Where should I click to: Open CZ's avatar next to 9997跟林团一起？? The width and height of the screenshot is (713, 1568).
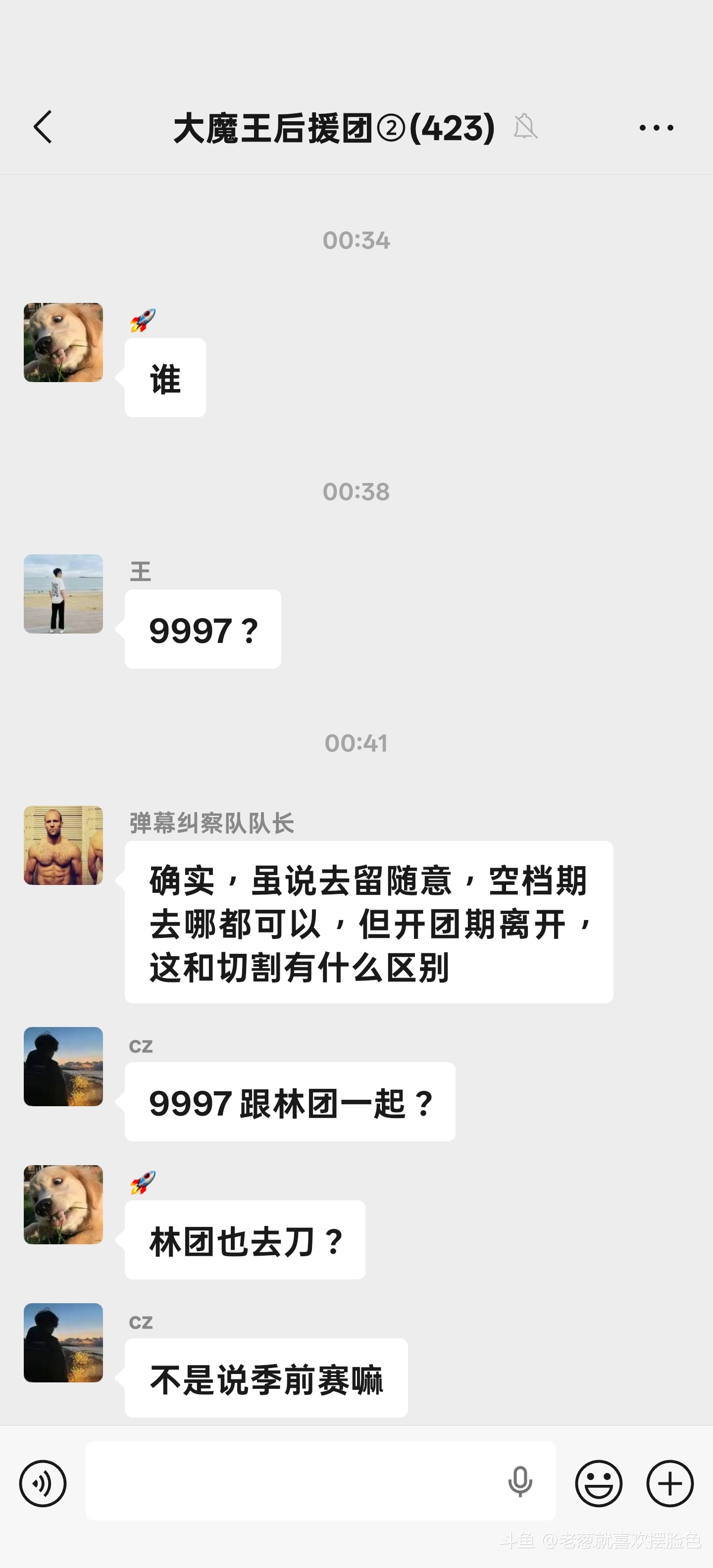click(x=63, y=1067)
